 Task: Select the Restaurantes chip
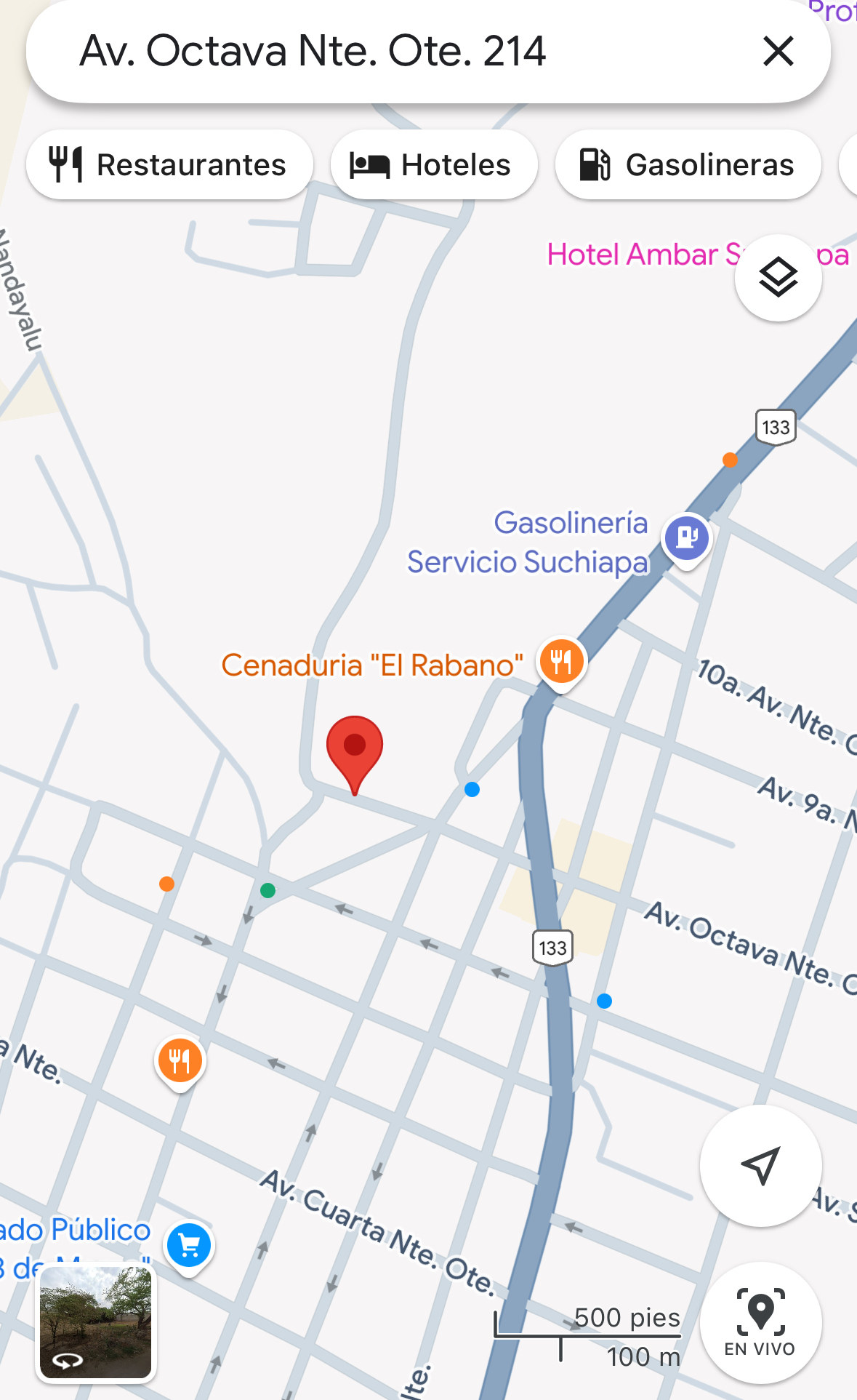click(x=169, y=165)
